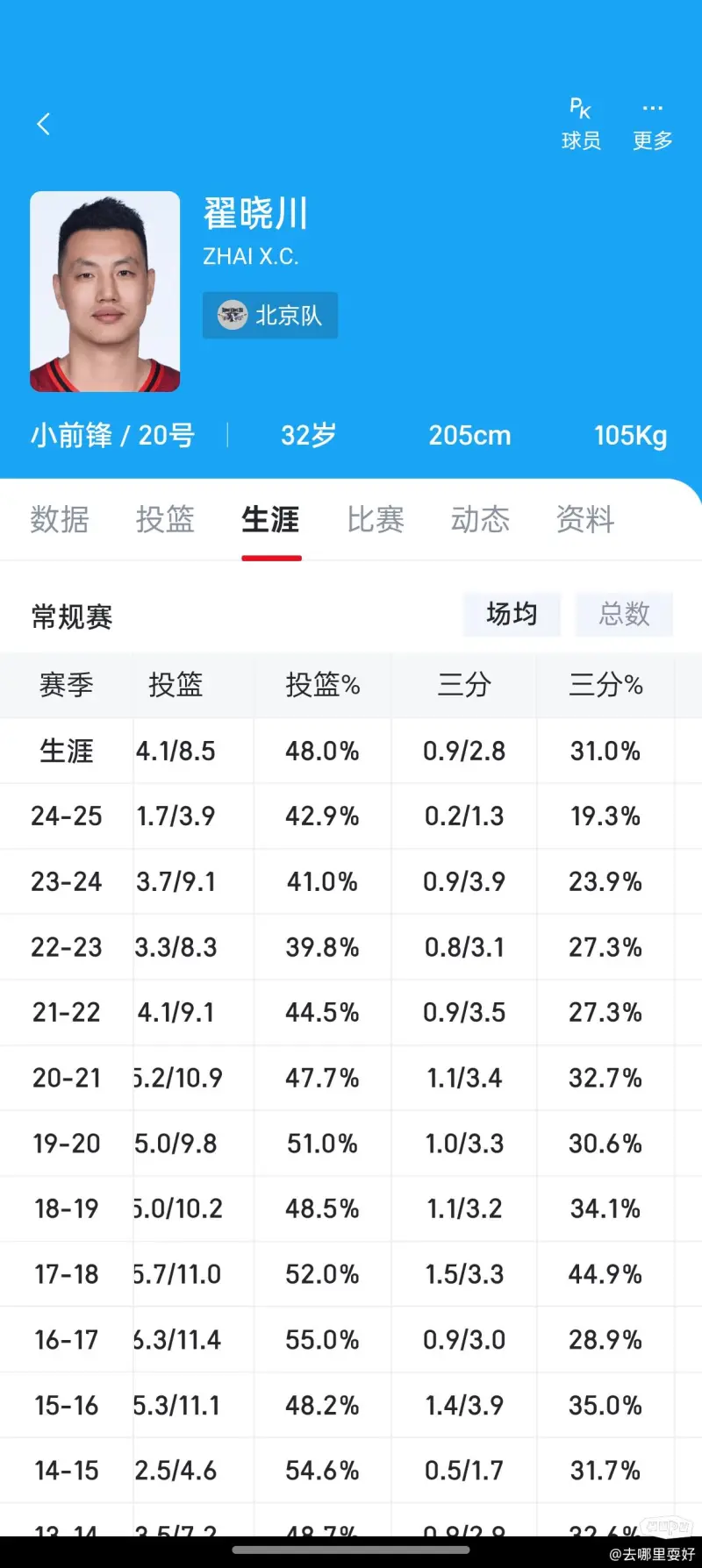View the player photo of 翟晓川
Screen dimensions: 702x1568
pyautogui.click(x=105, y=291)
